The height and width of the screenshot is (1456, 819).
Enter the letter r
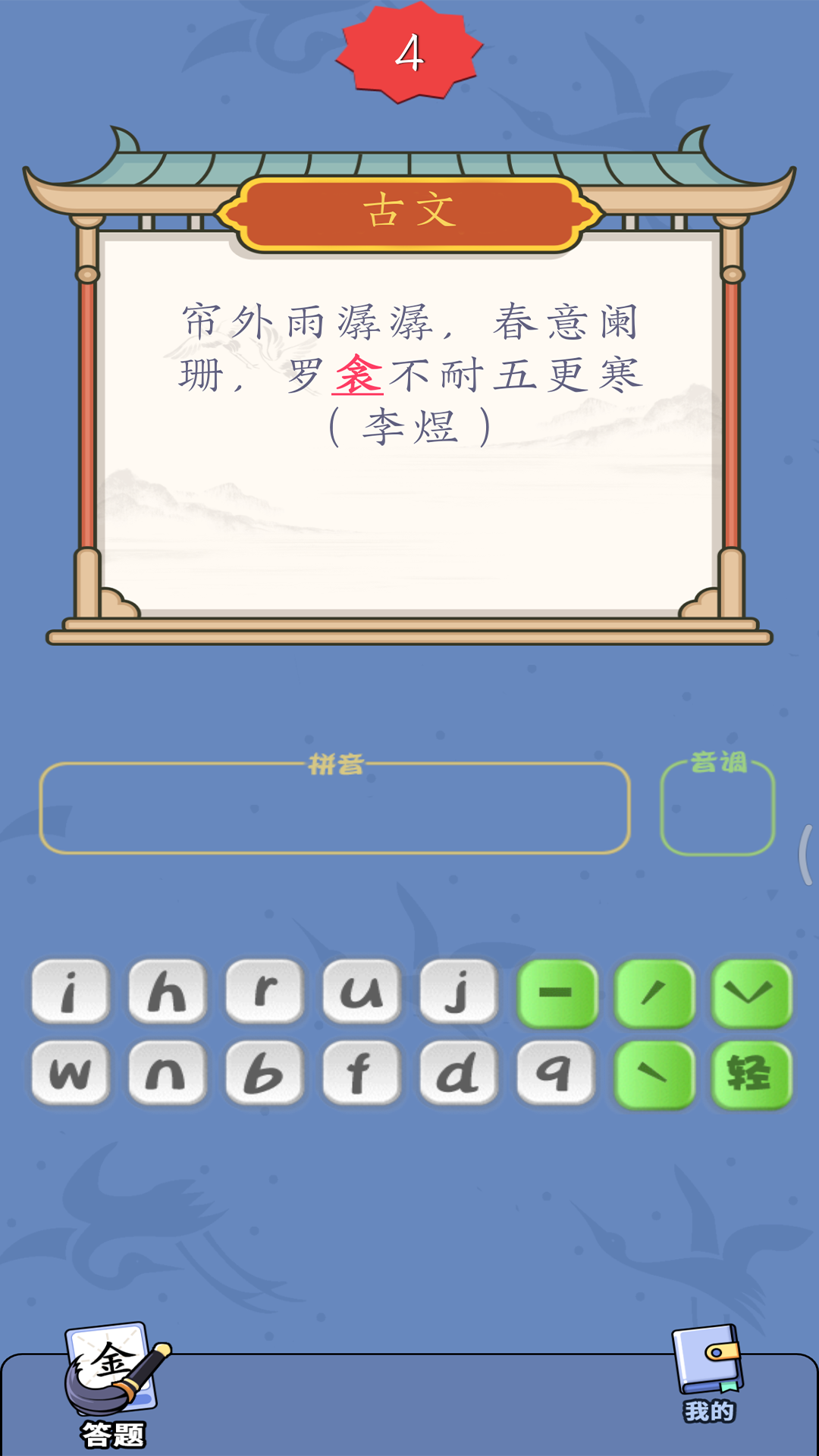[x=265, y=991]
